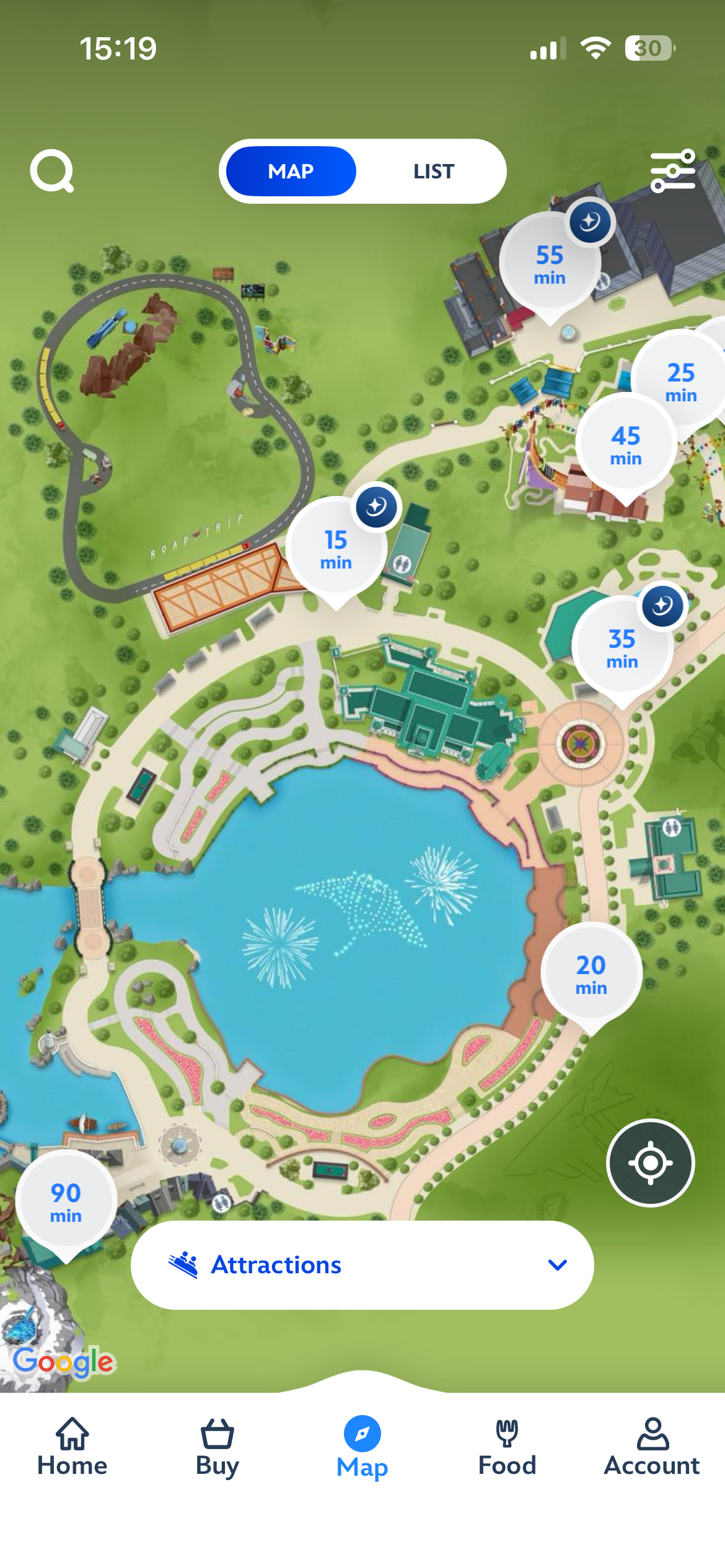Viewport: 725px width, 1568px height.
Task: Select the MAP view toggle
Action: [x=291, y=171]
